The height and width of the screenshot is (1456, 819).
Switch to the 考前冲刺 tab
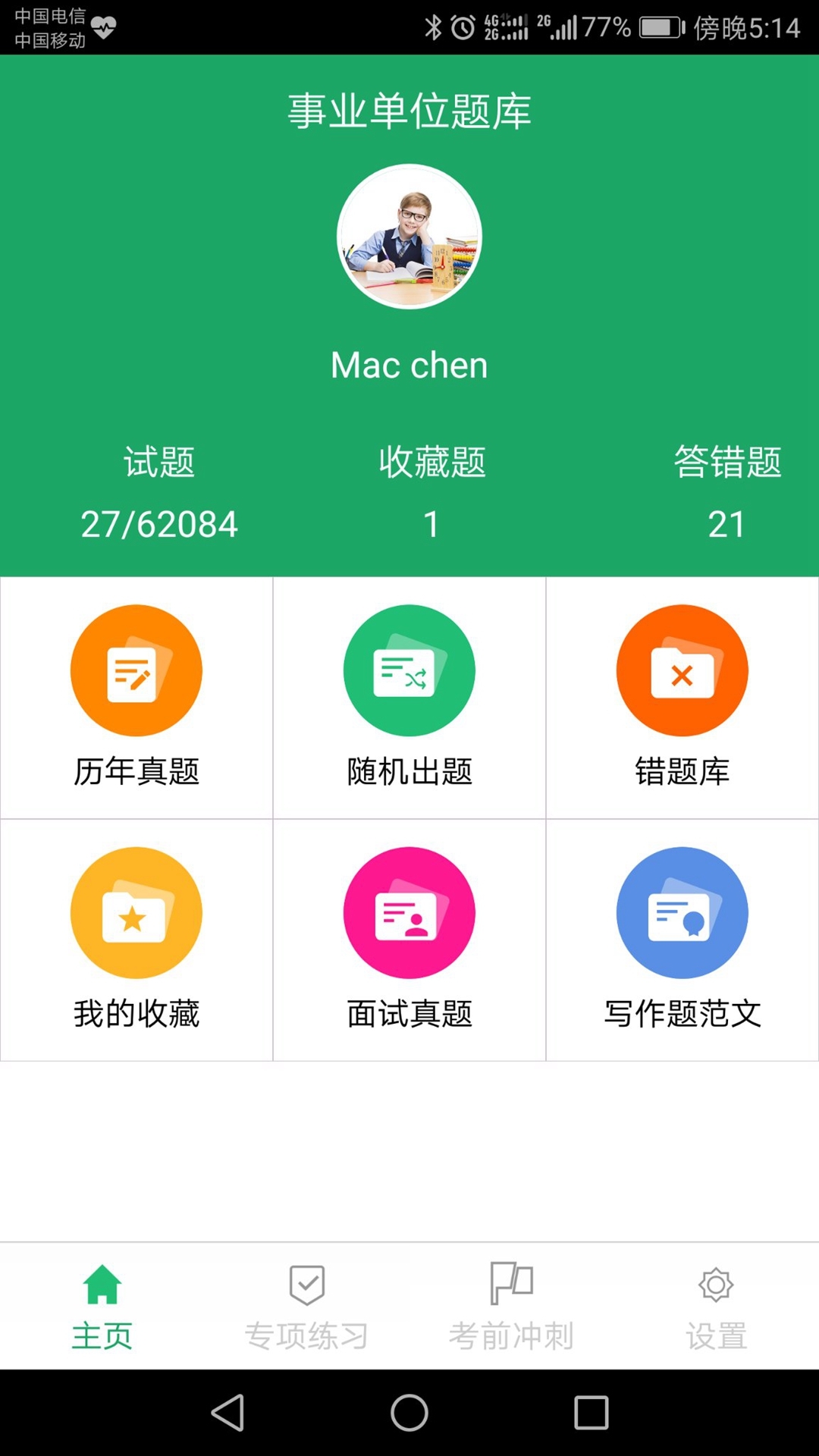511,1307
